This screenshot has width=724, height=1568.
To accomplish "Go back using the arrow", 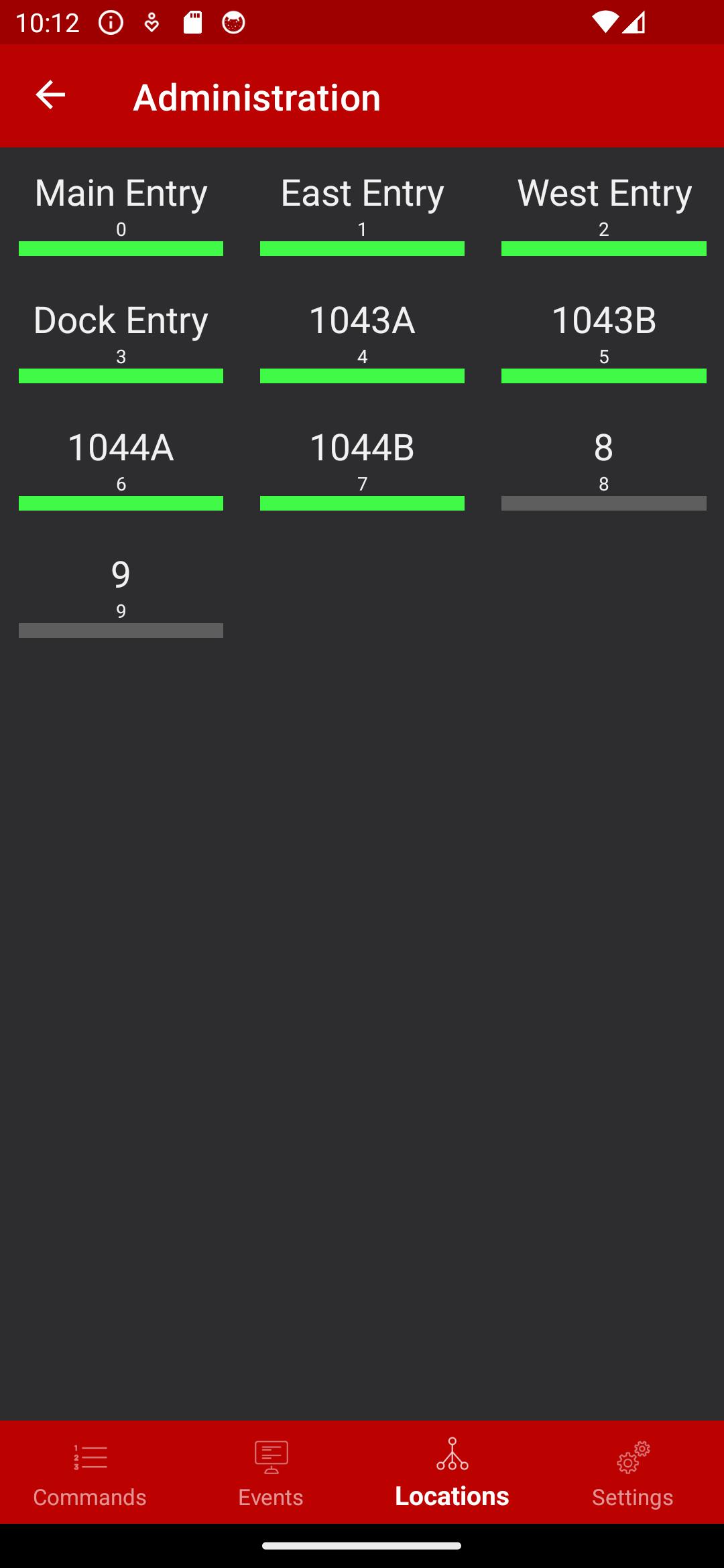I will pyautogui.click(x=50, y=95).
